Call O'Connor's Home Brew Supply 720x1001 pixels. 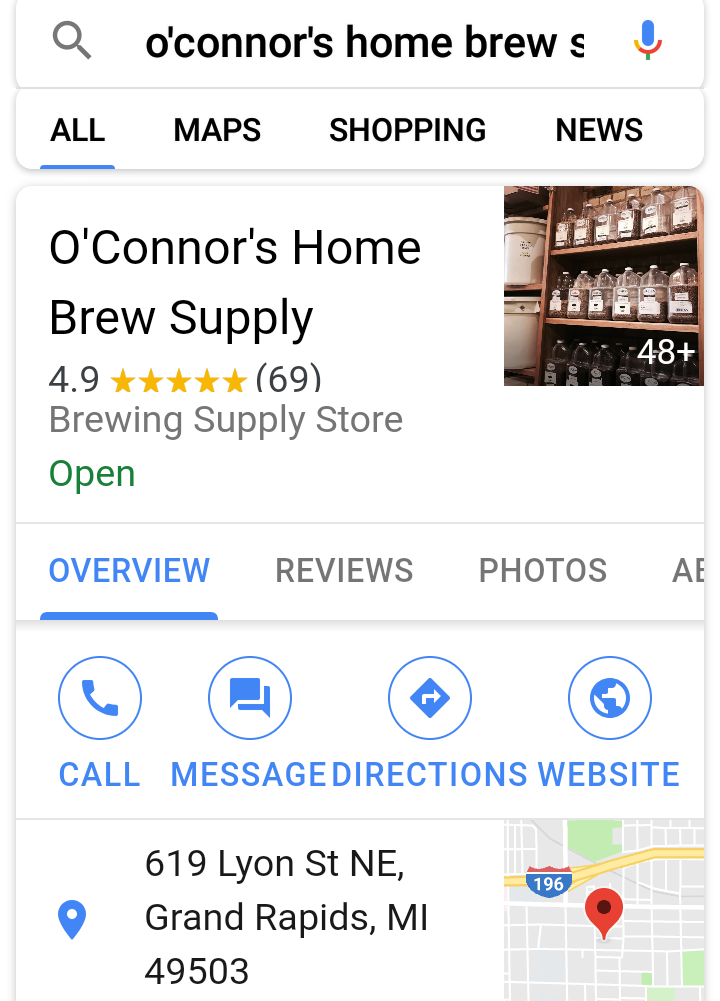point(99,722)
